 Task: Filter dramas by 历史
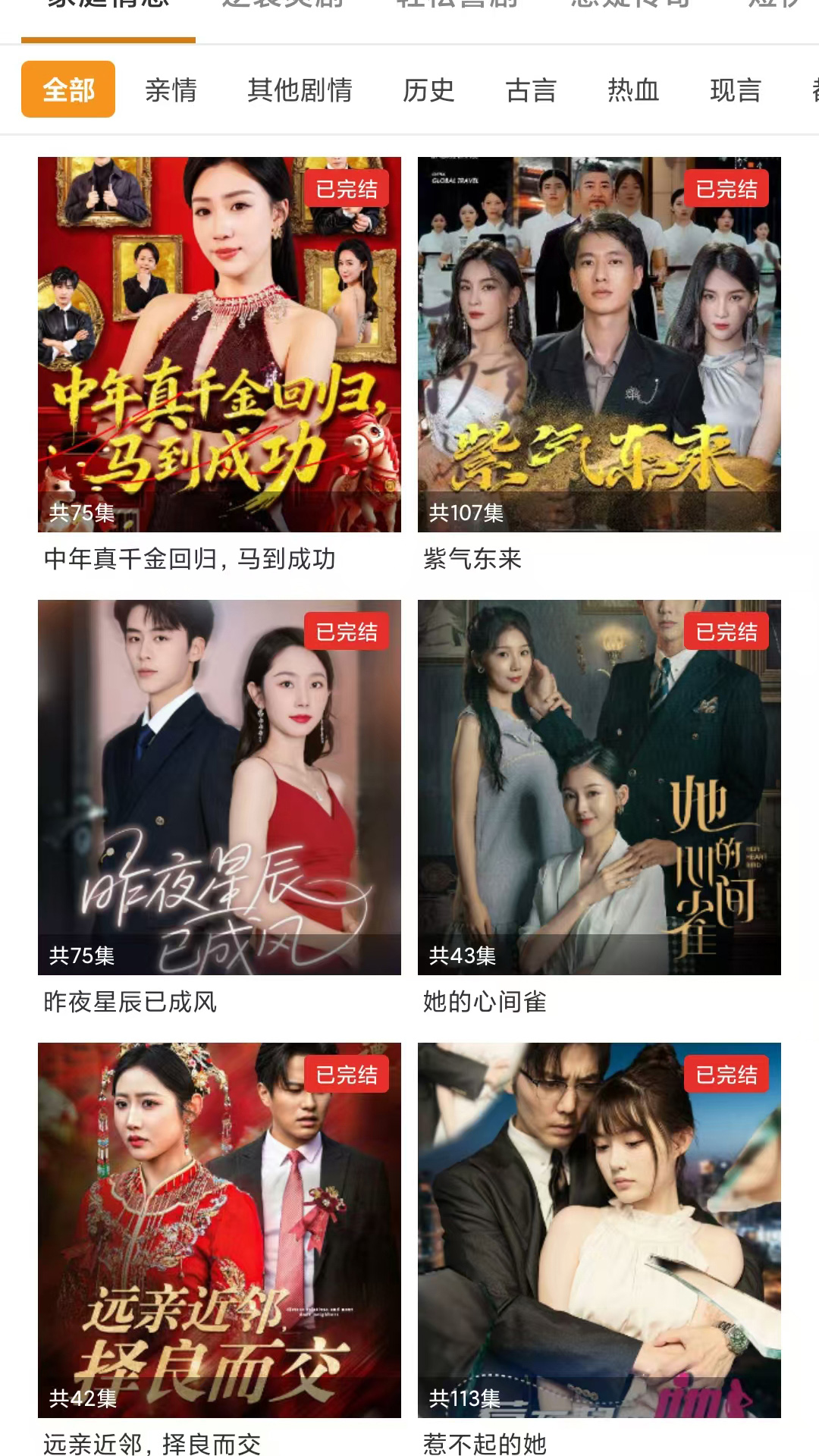(x=429, y=91)
